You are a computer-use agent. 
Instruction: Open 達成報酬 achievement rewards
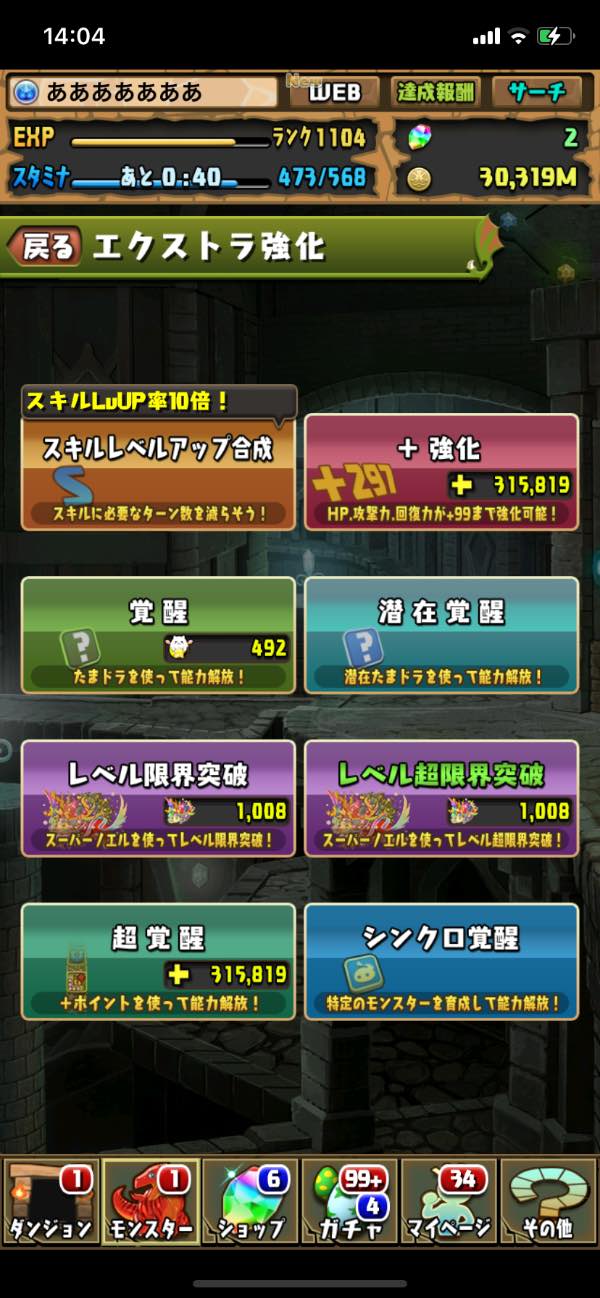(x=435, y=93)
